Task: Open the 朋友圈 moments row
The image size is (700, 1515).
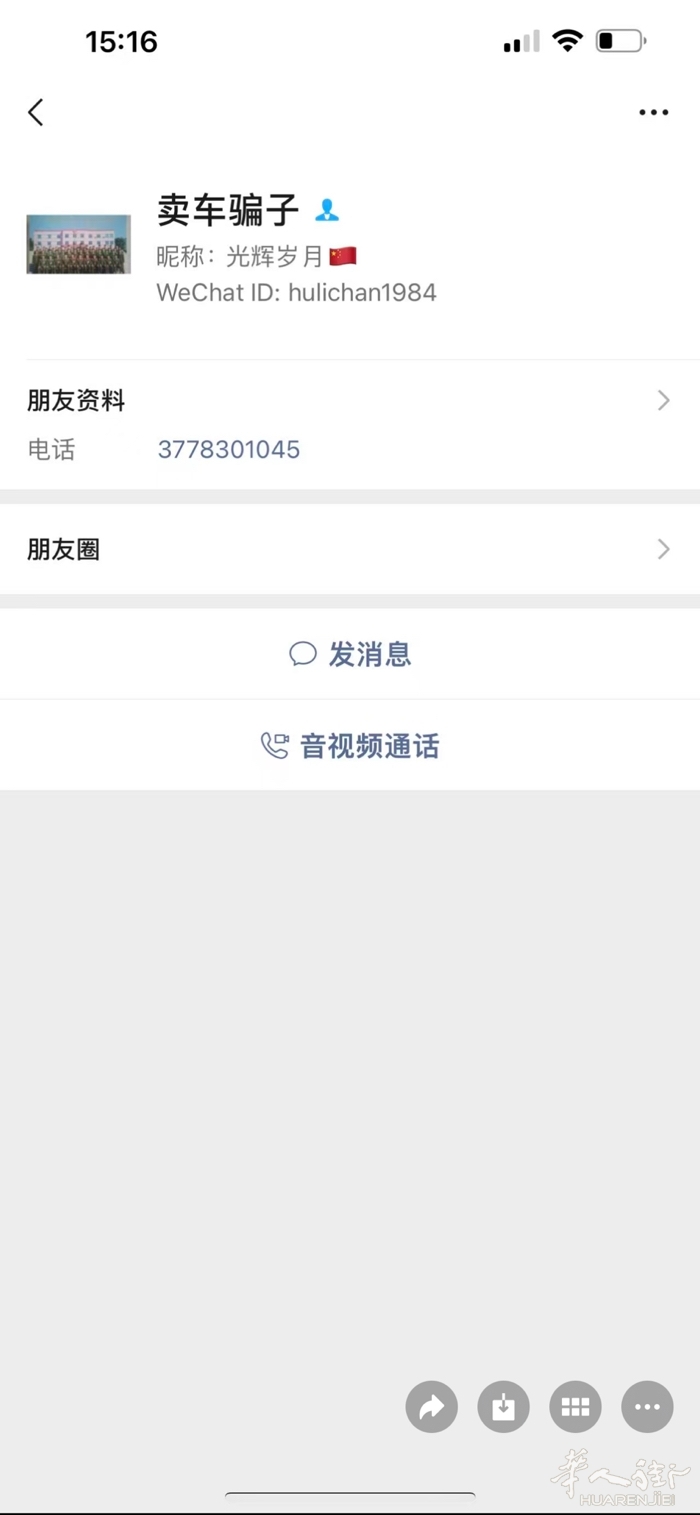Action: 350,549
